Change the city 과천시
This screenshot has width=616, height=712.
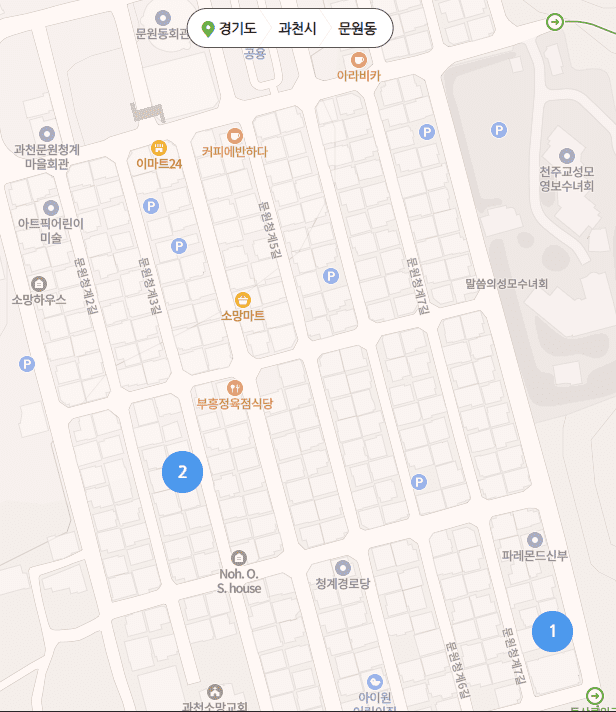297,29
